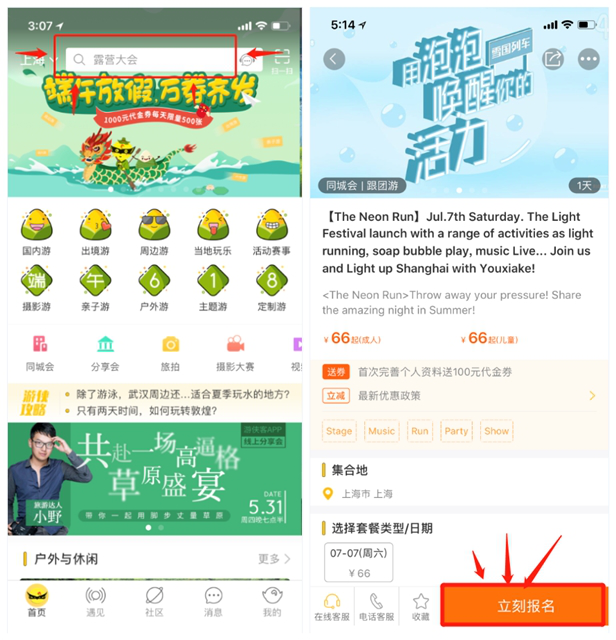Open the 周边游 category
616x640 pixels.
(154, 231)
